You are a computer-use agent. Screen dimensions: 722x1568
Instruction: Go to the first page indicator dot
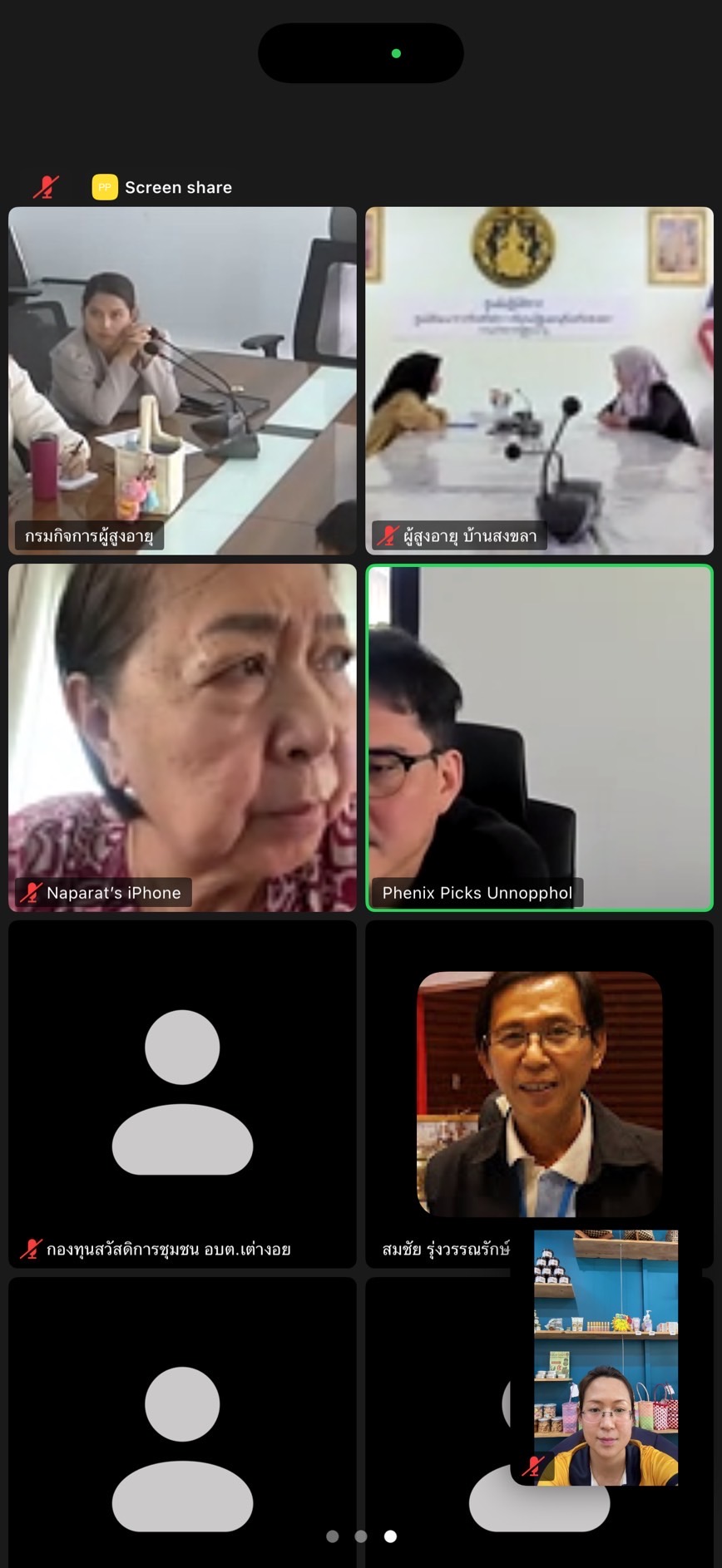[333, 1536]
